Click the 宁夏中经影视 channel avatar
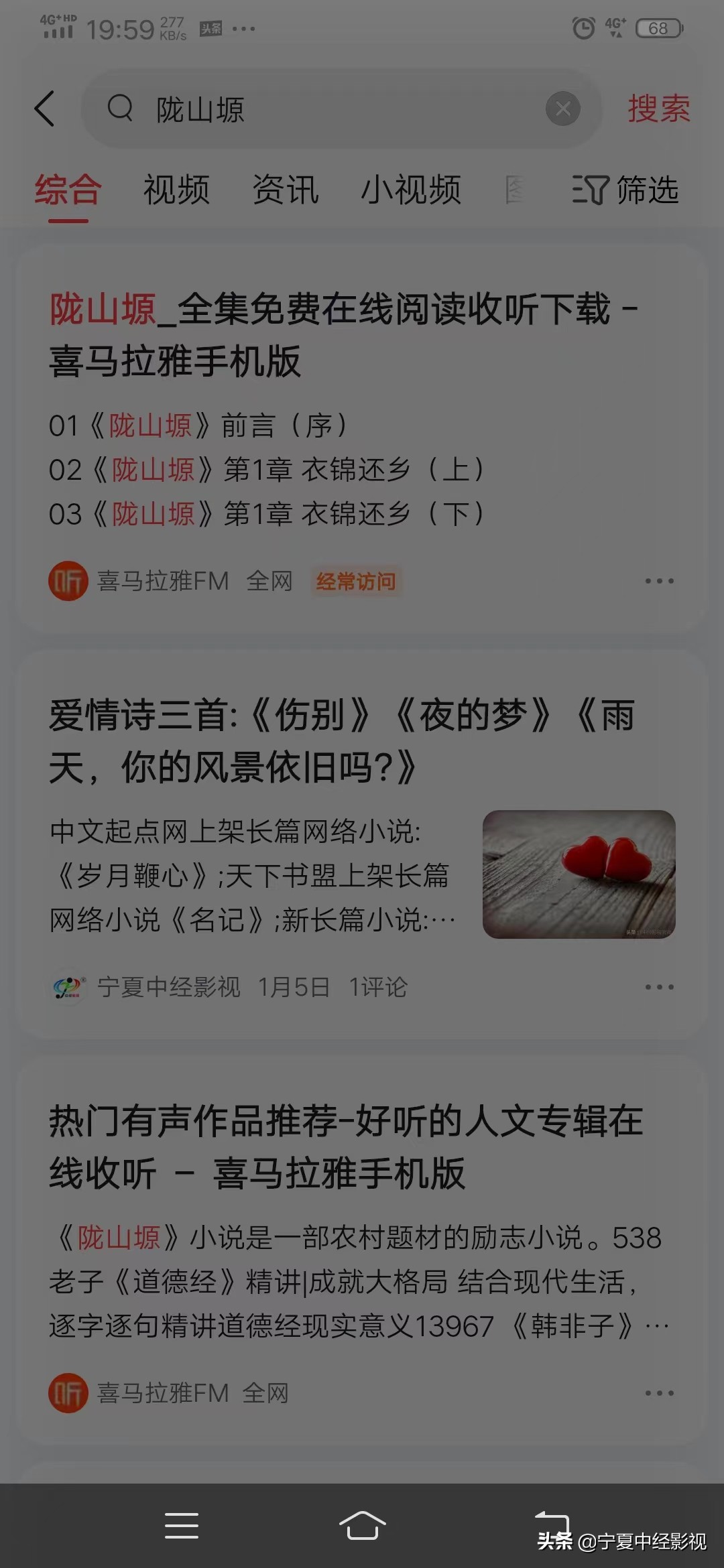The height and width of the screenshot is (1568, 724). pyautogui.click(x=66, y=987)
